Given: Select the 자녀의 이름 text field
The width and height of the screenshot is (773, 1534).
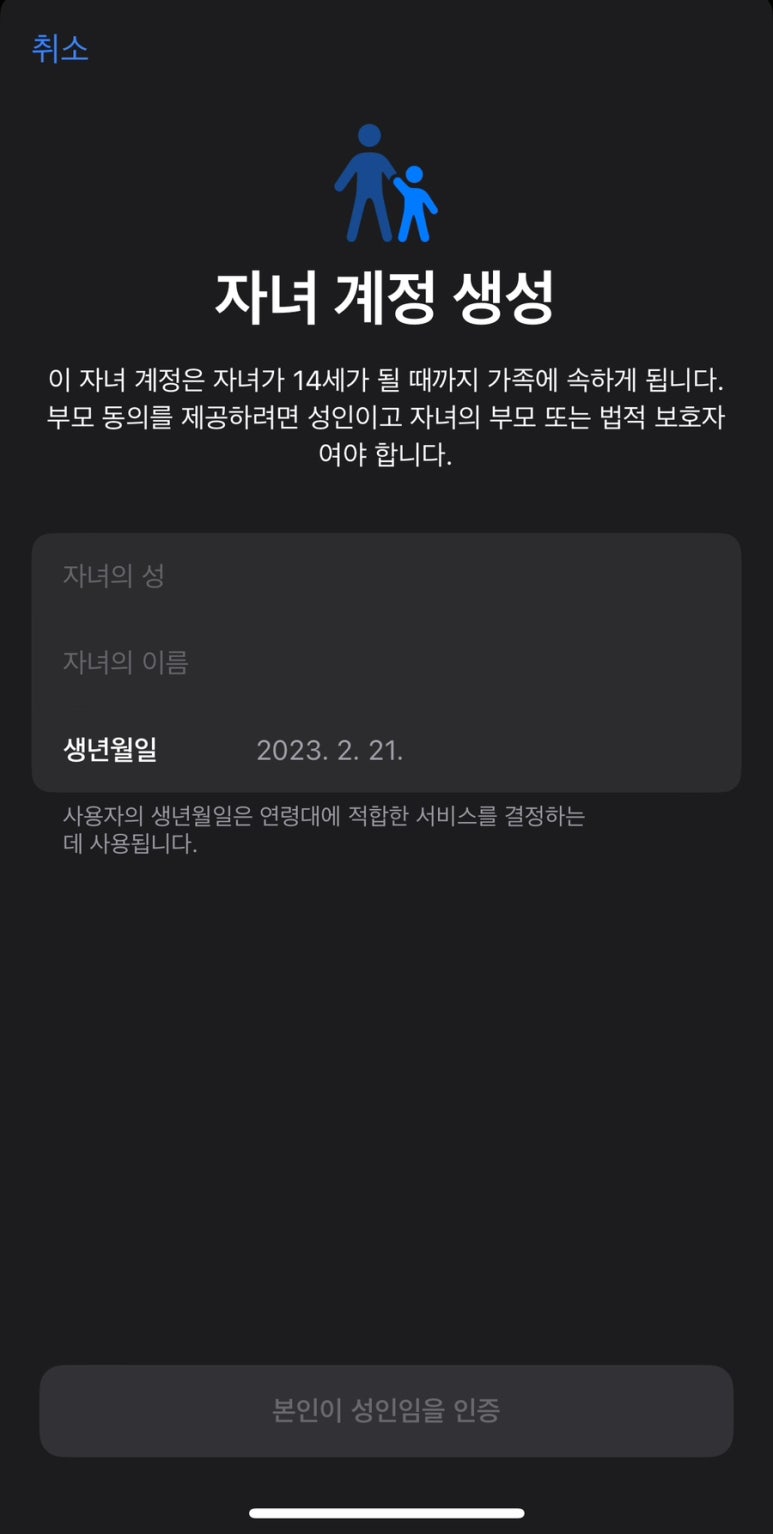Looking at the screenshot, I should tap(386, 662).
